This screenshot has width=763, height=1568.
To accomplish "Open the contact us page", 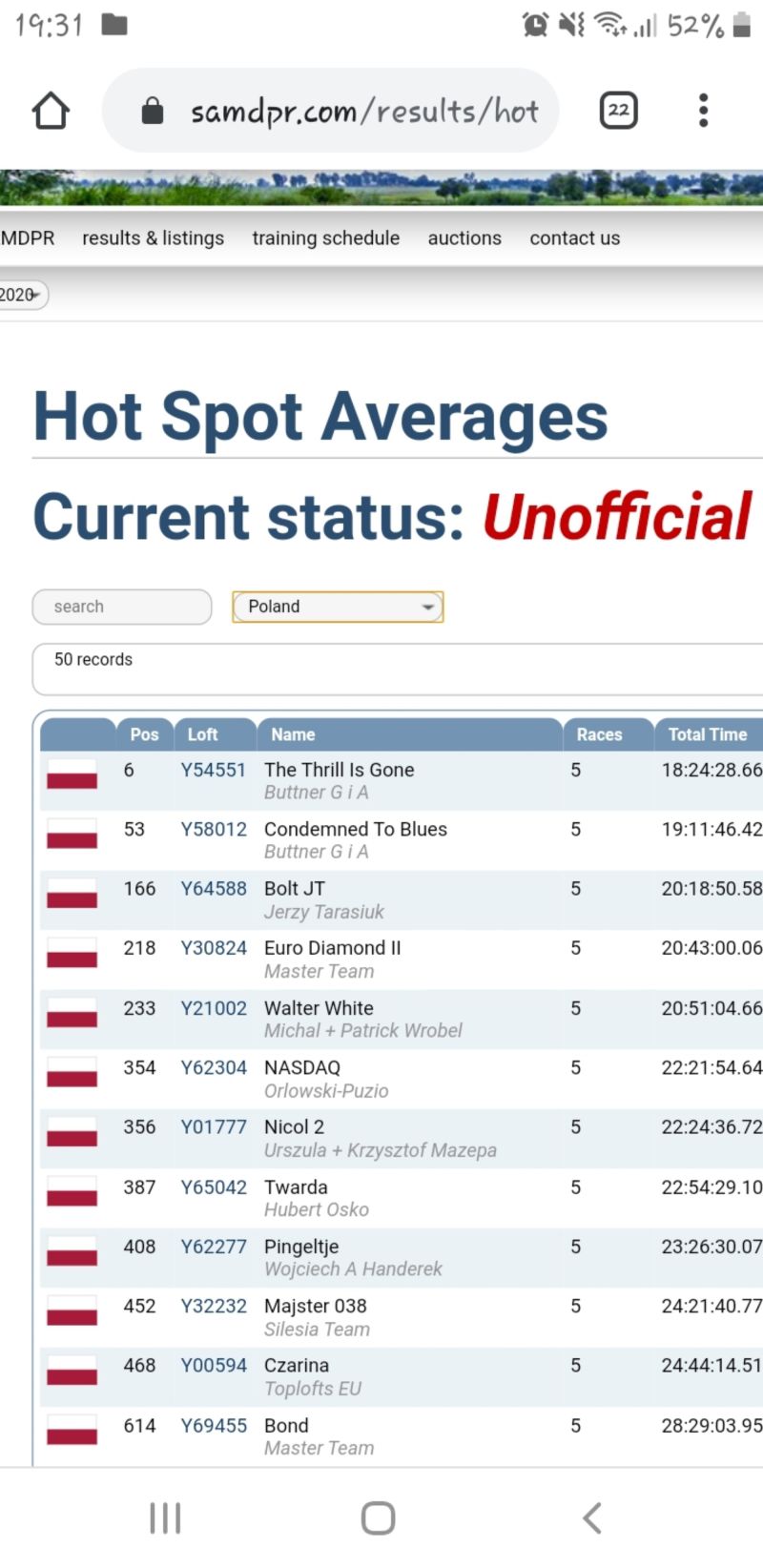I will pyautogui.click(x=574, y=238).
